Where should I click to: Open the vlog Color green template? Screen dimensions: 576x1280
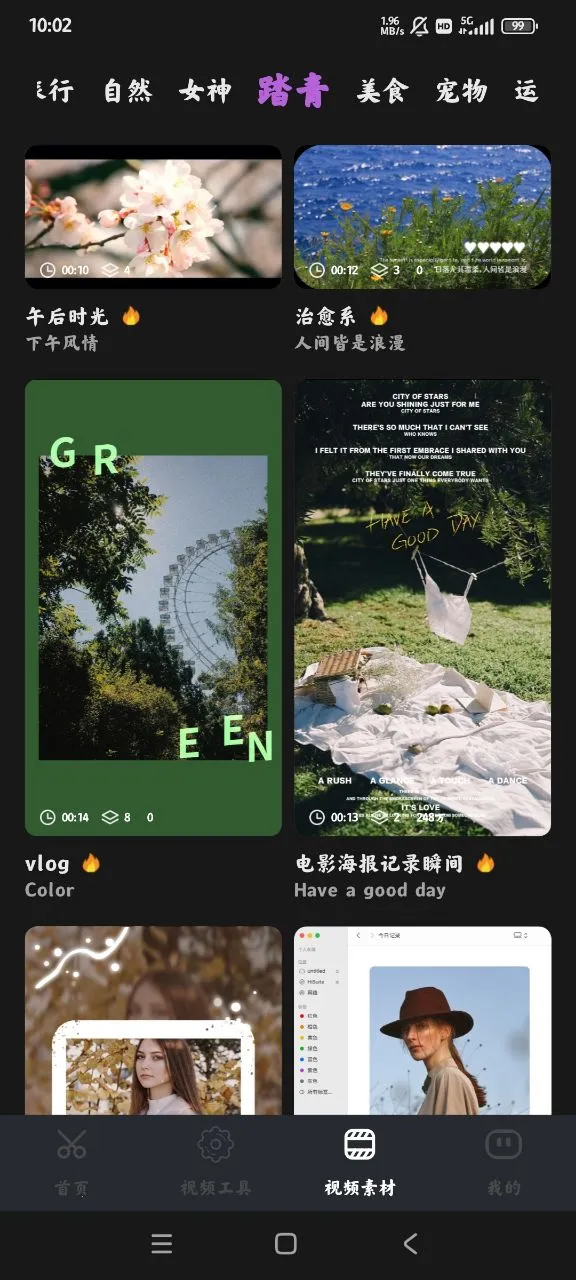tap(153, 607)
